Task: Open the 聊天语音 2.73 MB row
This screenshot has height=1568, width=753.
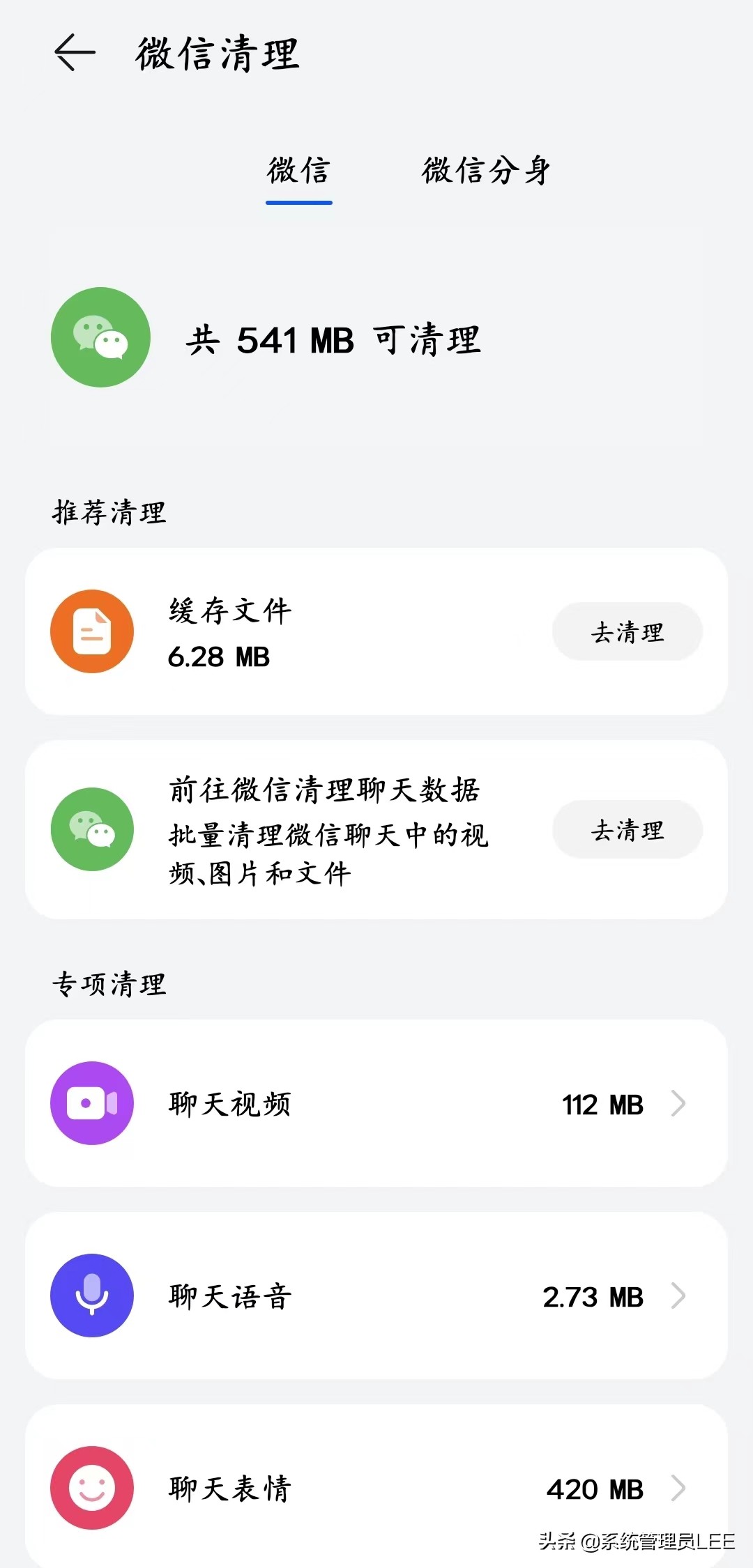Action: (376, 1296)
